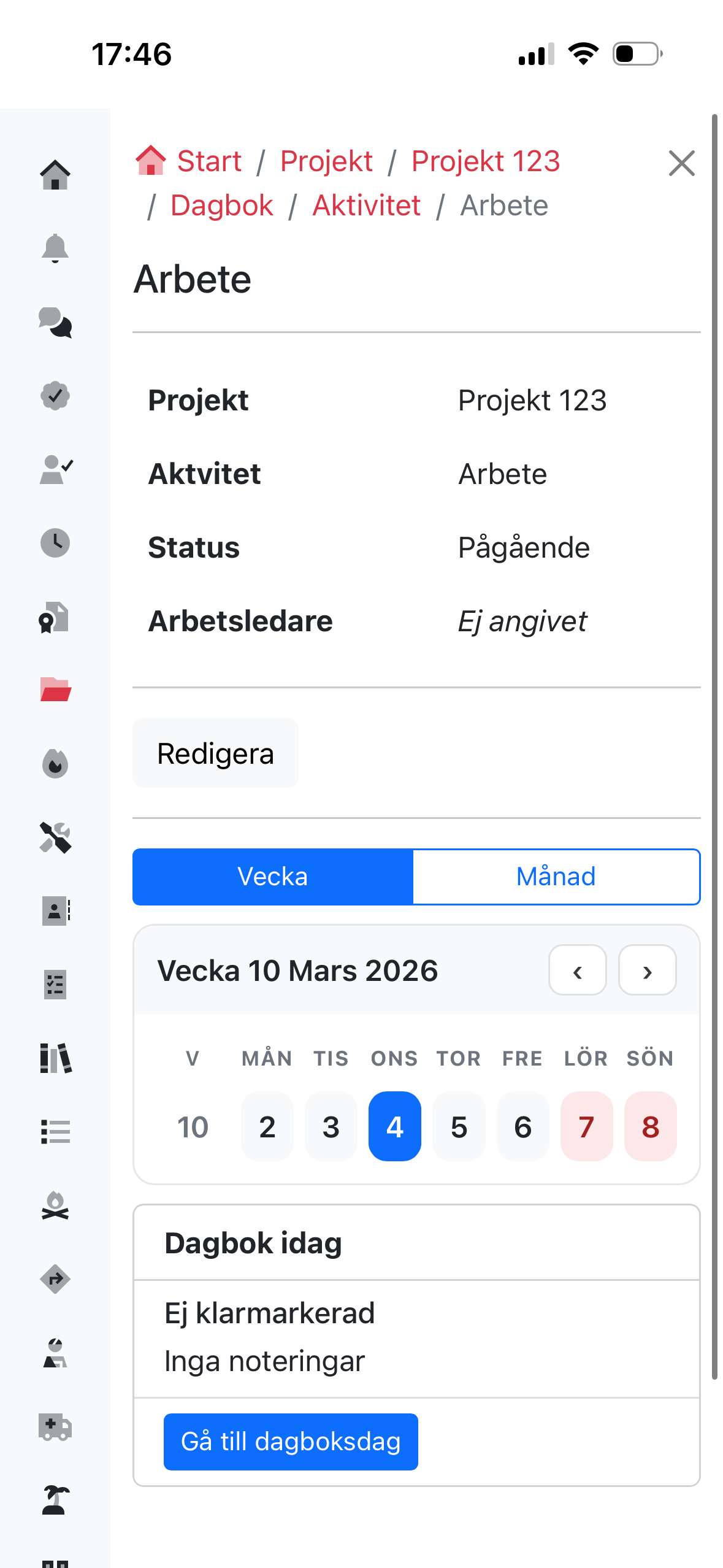Close the Arbete view with the X
This screenshot has height=1568, width=723.
[681, 163]
